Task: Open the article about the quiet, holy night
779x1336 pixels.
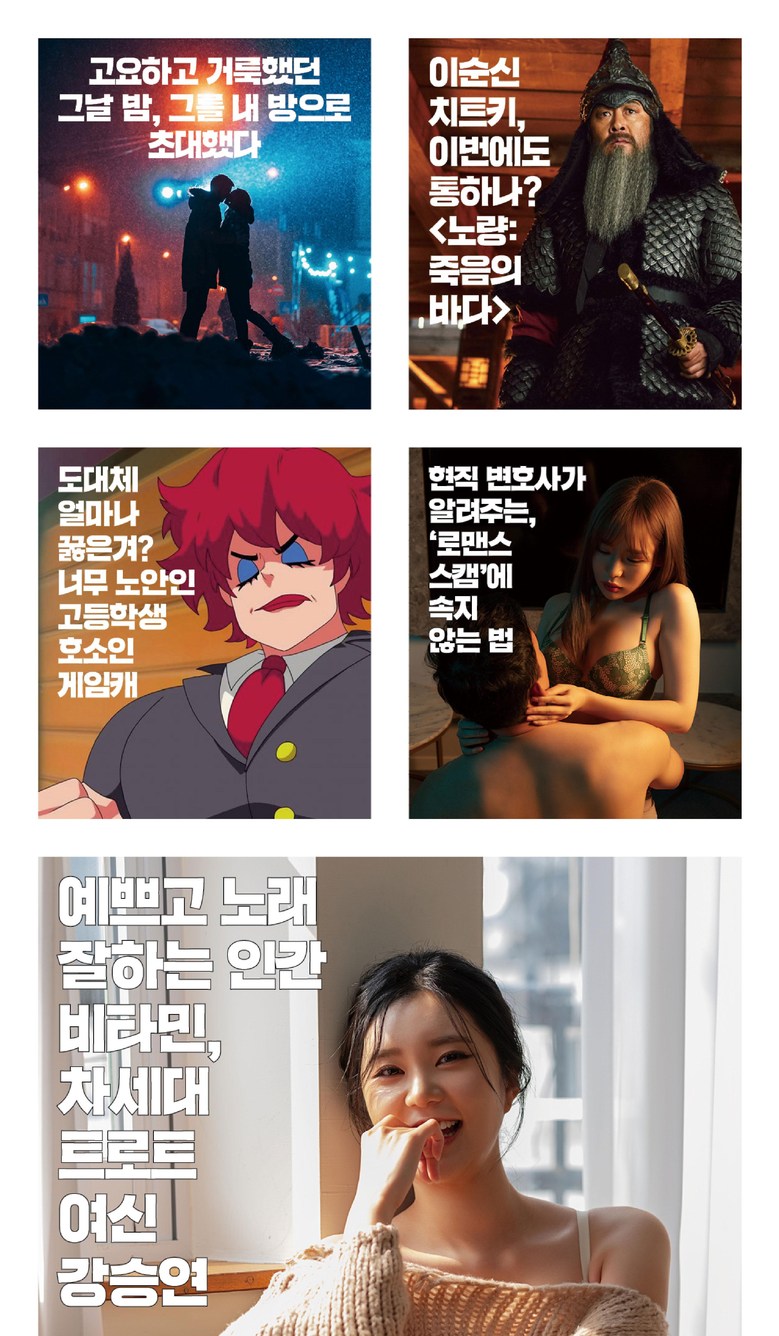Action: click(x=204, y=224)
